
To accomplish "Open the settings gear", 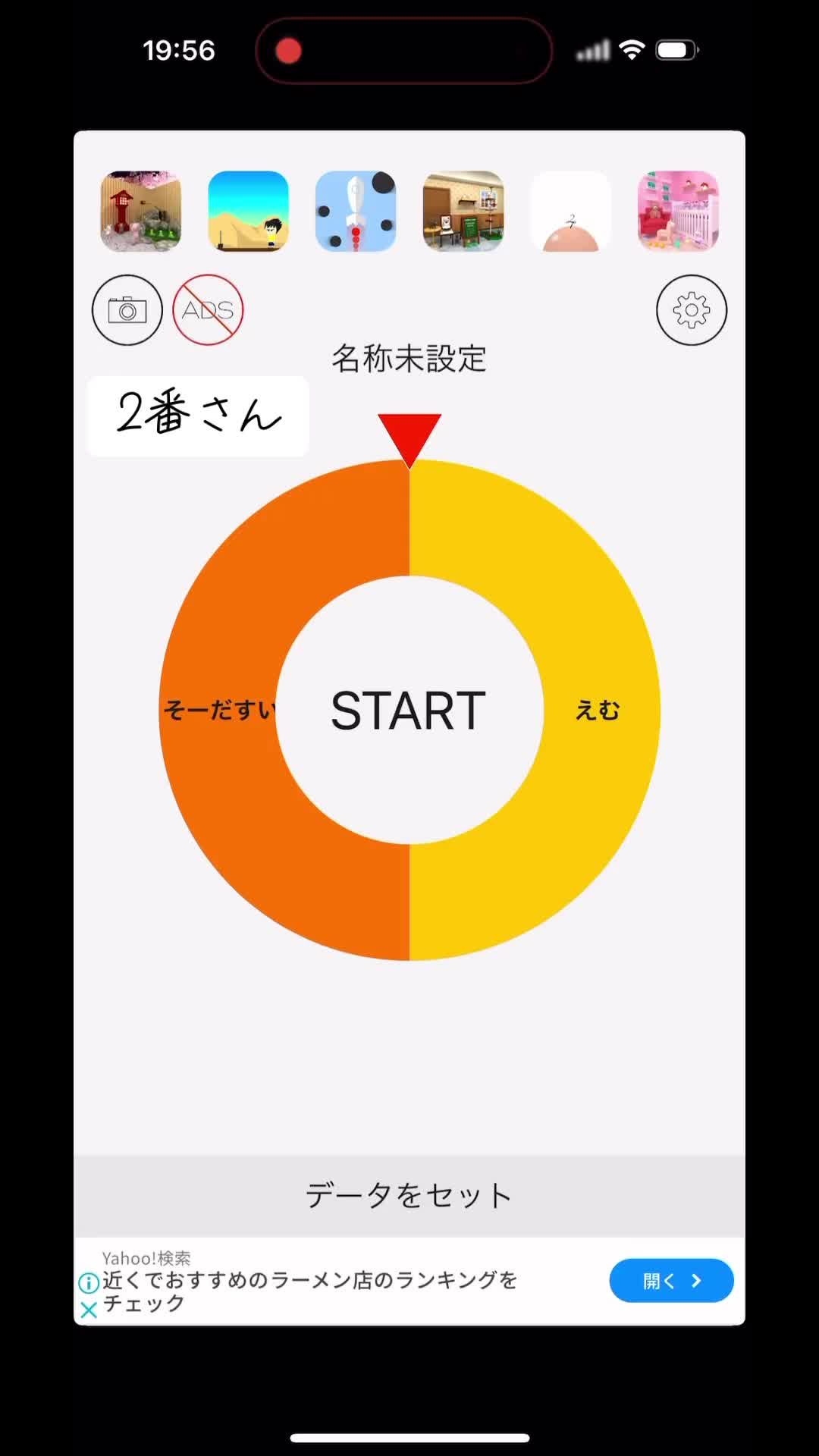I will (x=692, y=310).
